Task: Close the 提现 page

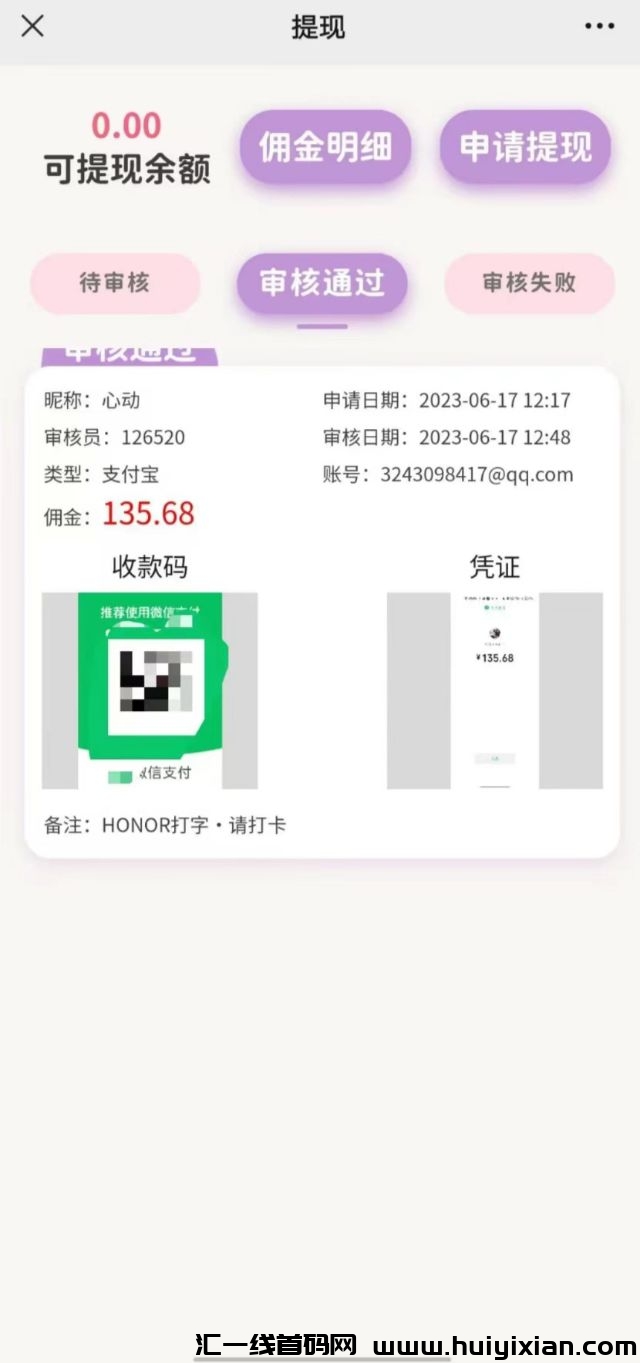Action: [33, 26]
